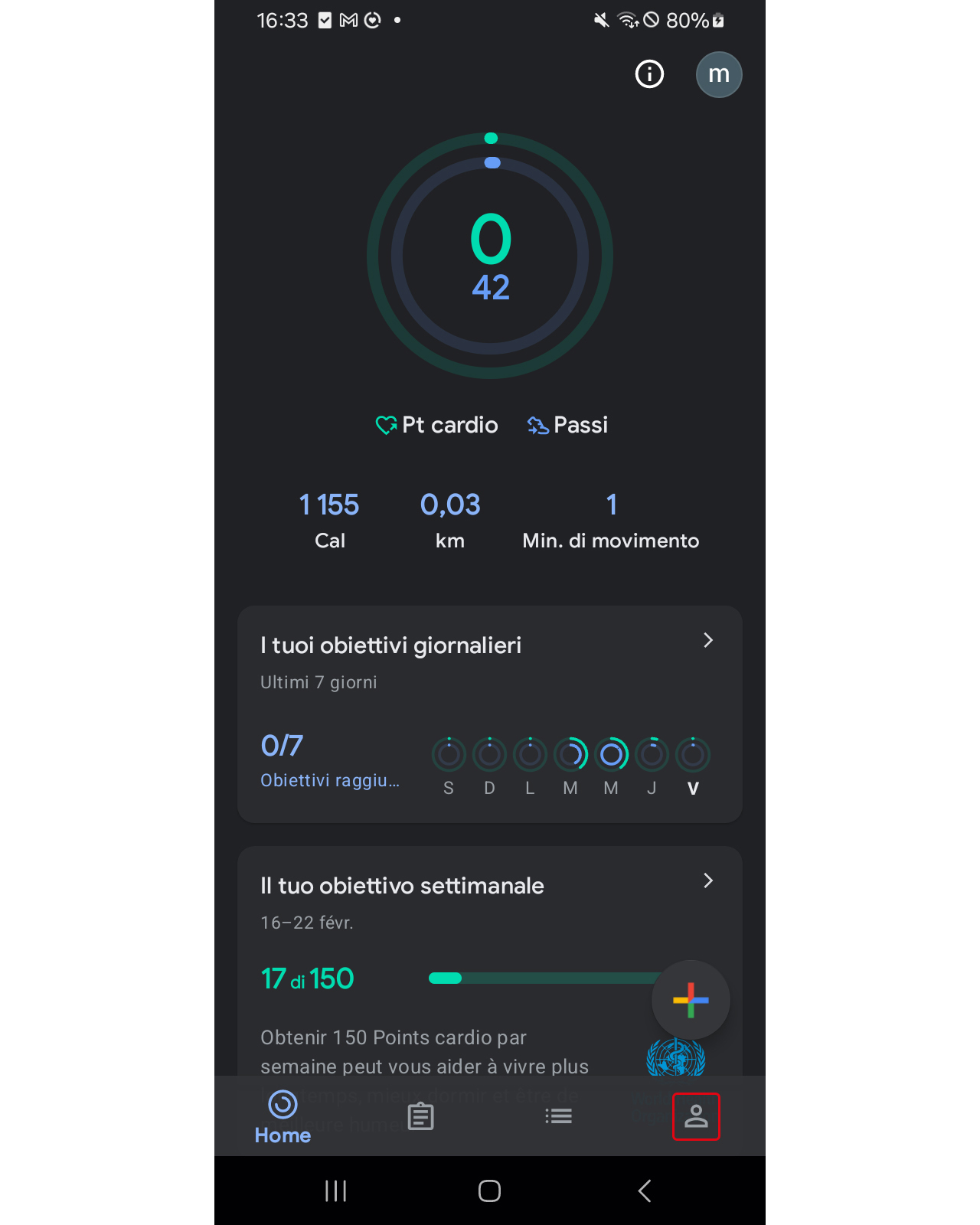View Pt cardio details
980x1225 pixels.
coord(437,425)
